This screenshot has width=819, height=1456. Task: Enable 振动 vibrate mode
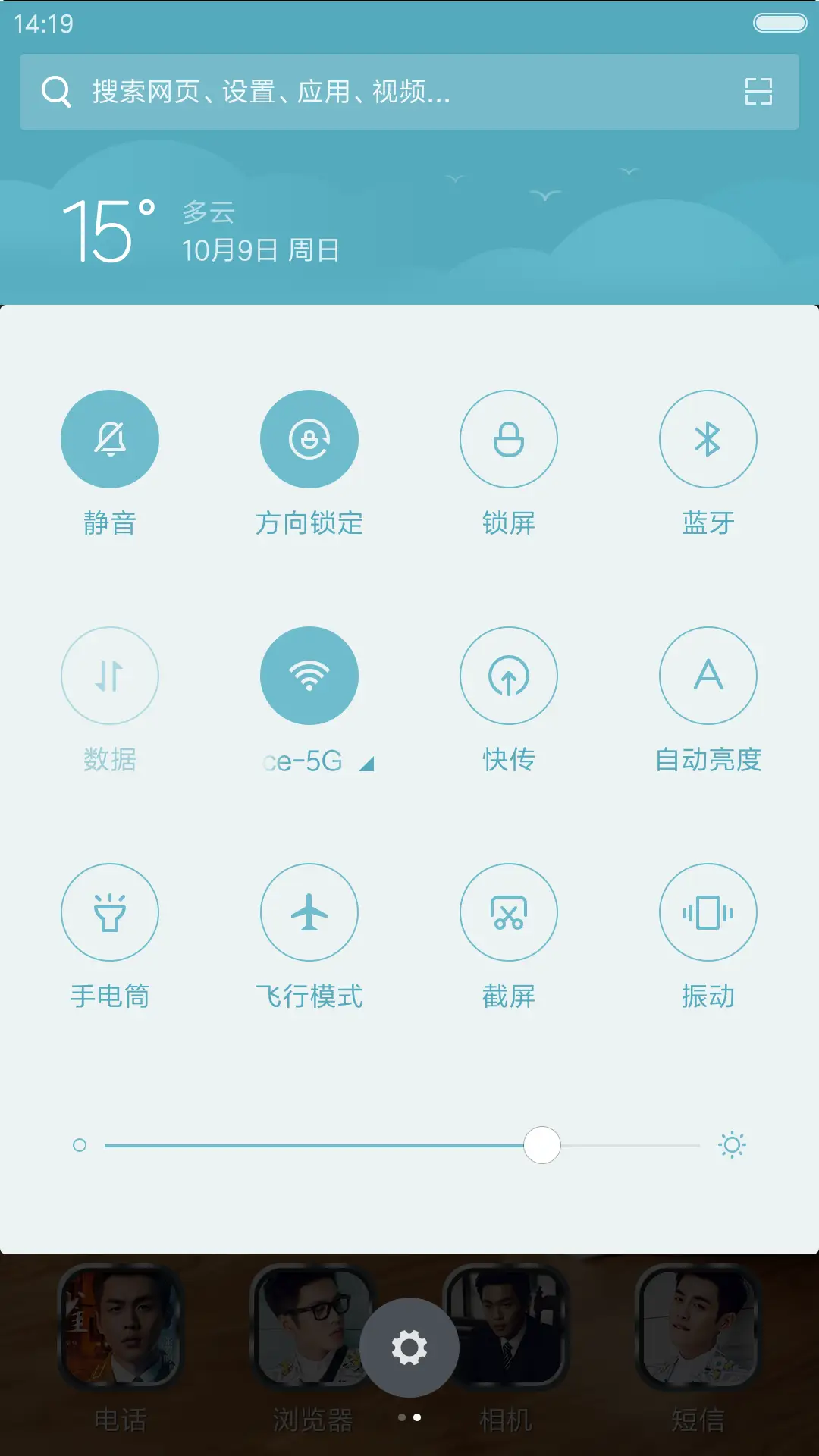[x=708, y=912]
